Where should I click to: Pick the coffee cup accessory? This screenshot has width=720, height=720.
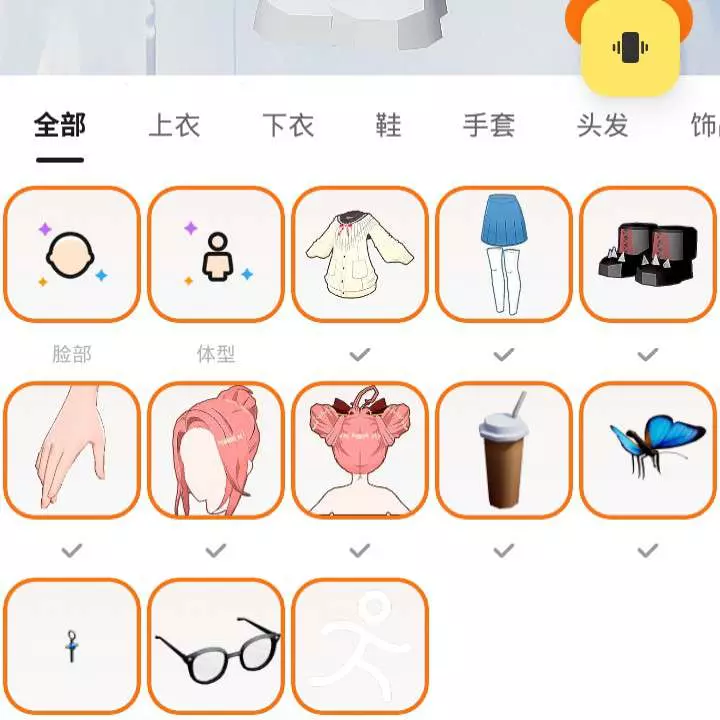[x=504, y=450]
